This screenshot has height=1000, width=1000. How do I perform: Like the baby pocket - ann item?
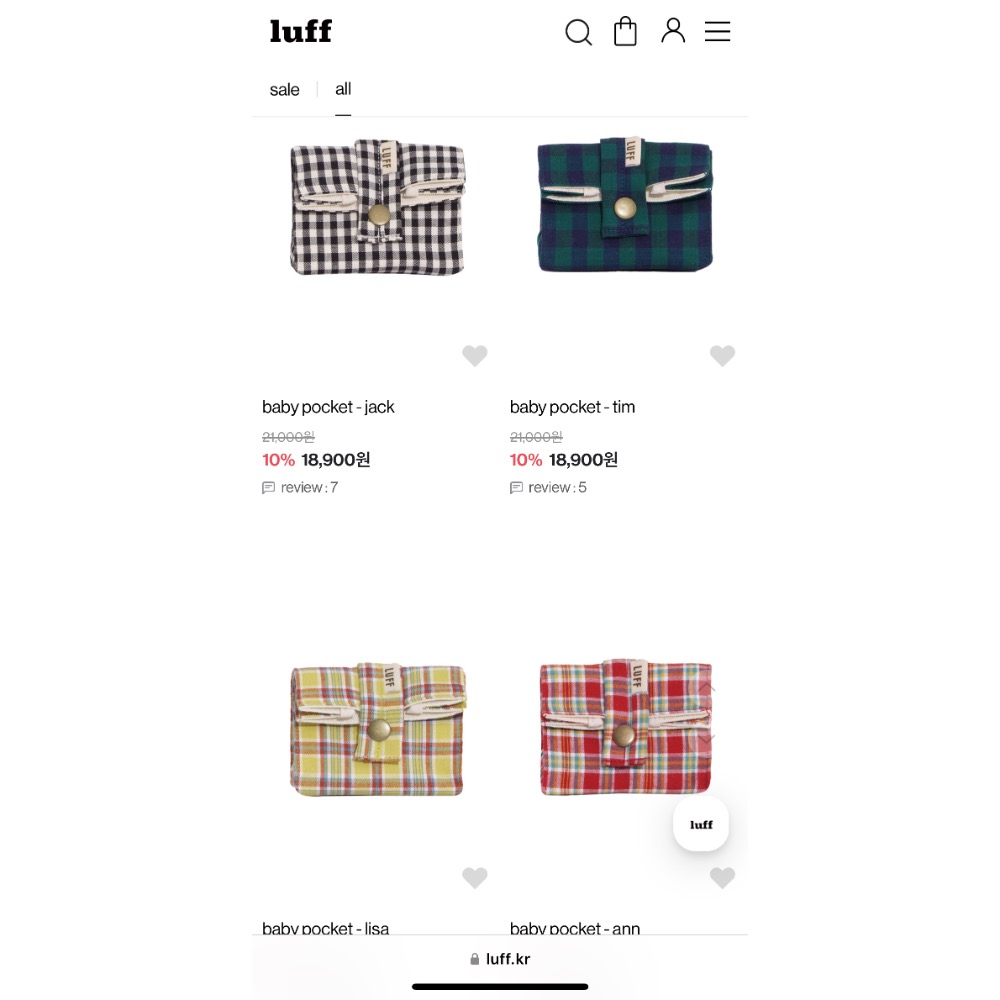pos(722,878)
